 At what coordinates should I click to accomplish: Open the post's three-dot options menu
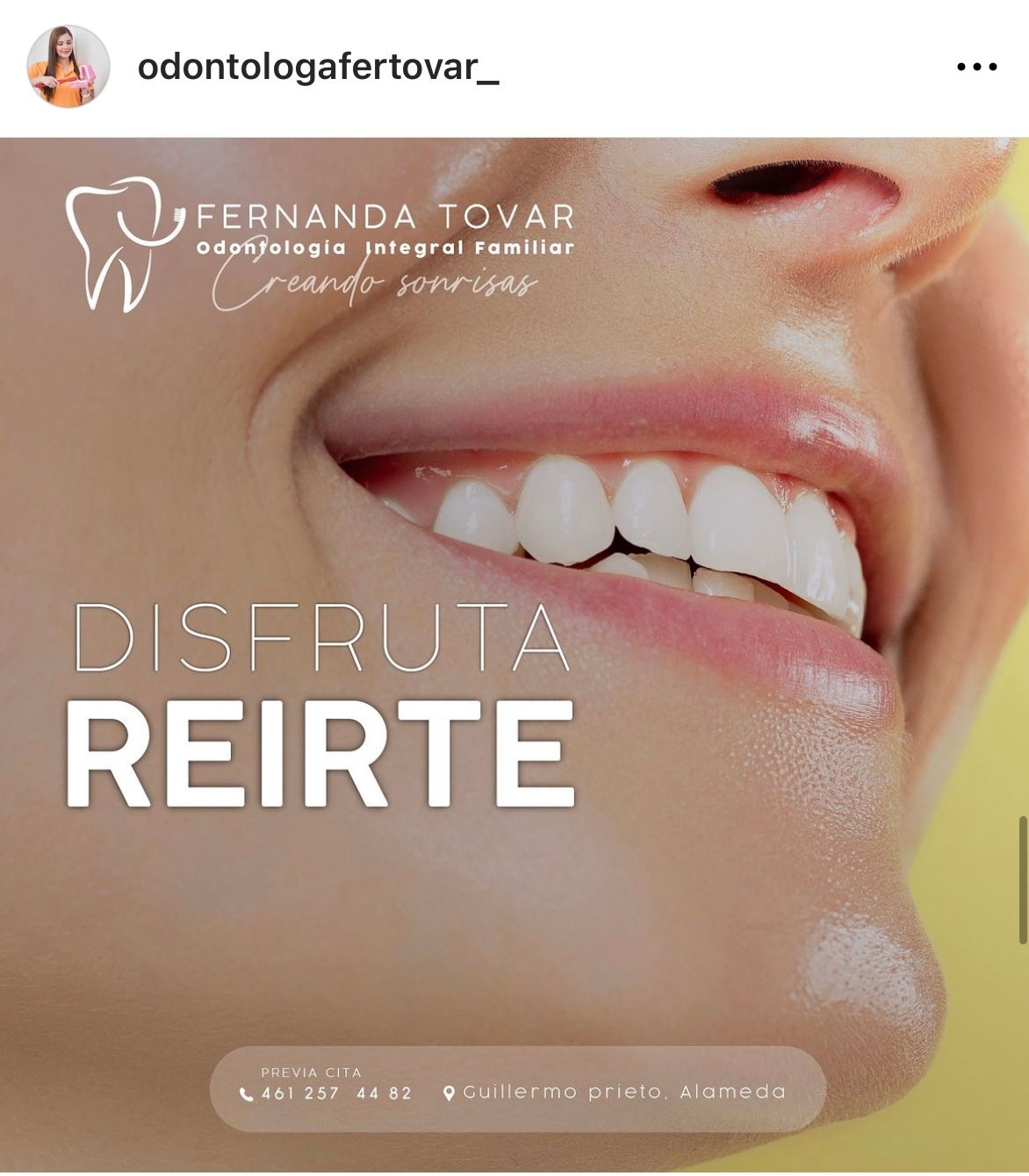click(x=976, y=67)
